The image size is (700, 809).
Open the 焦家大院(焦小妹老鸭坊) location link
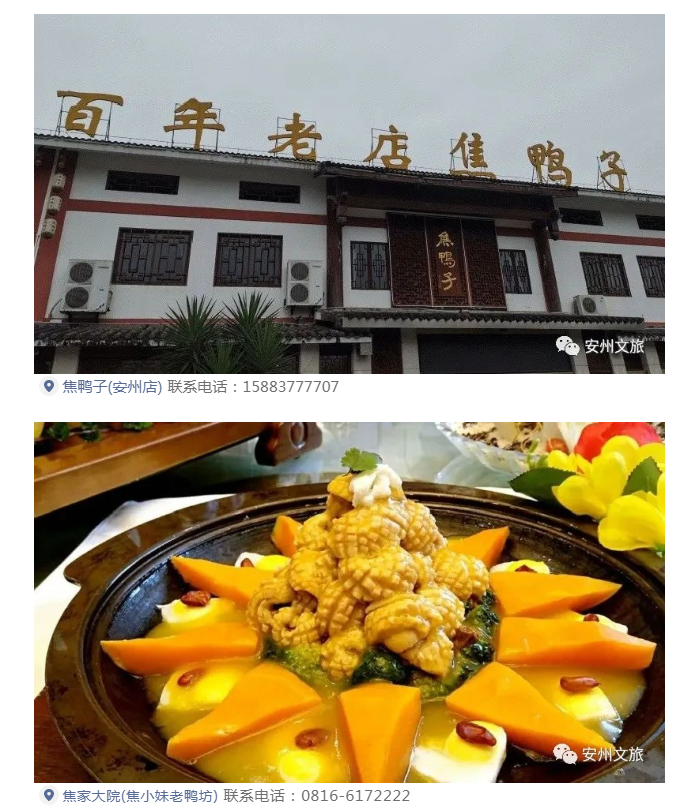pos(139,796)
